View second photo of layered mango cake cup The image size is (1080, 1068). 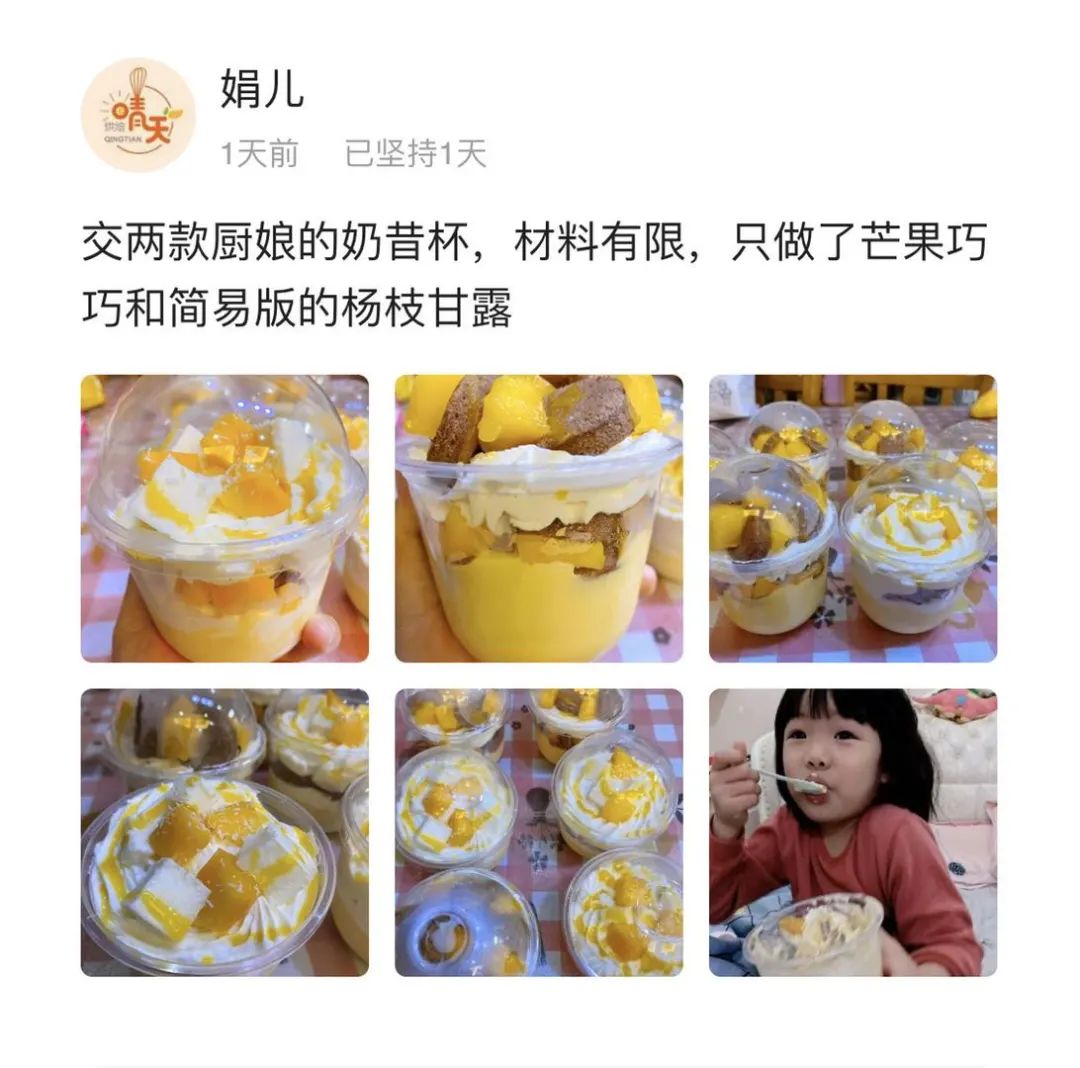tap(538, 518)
